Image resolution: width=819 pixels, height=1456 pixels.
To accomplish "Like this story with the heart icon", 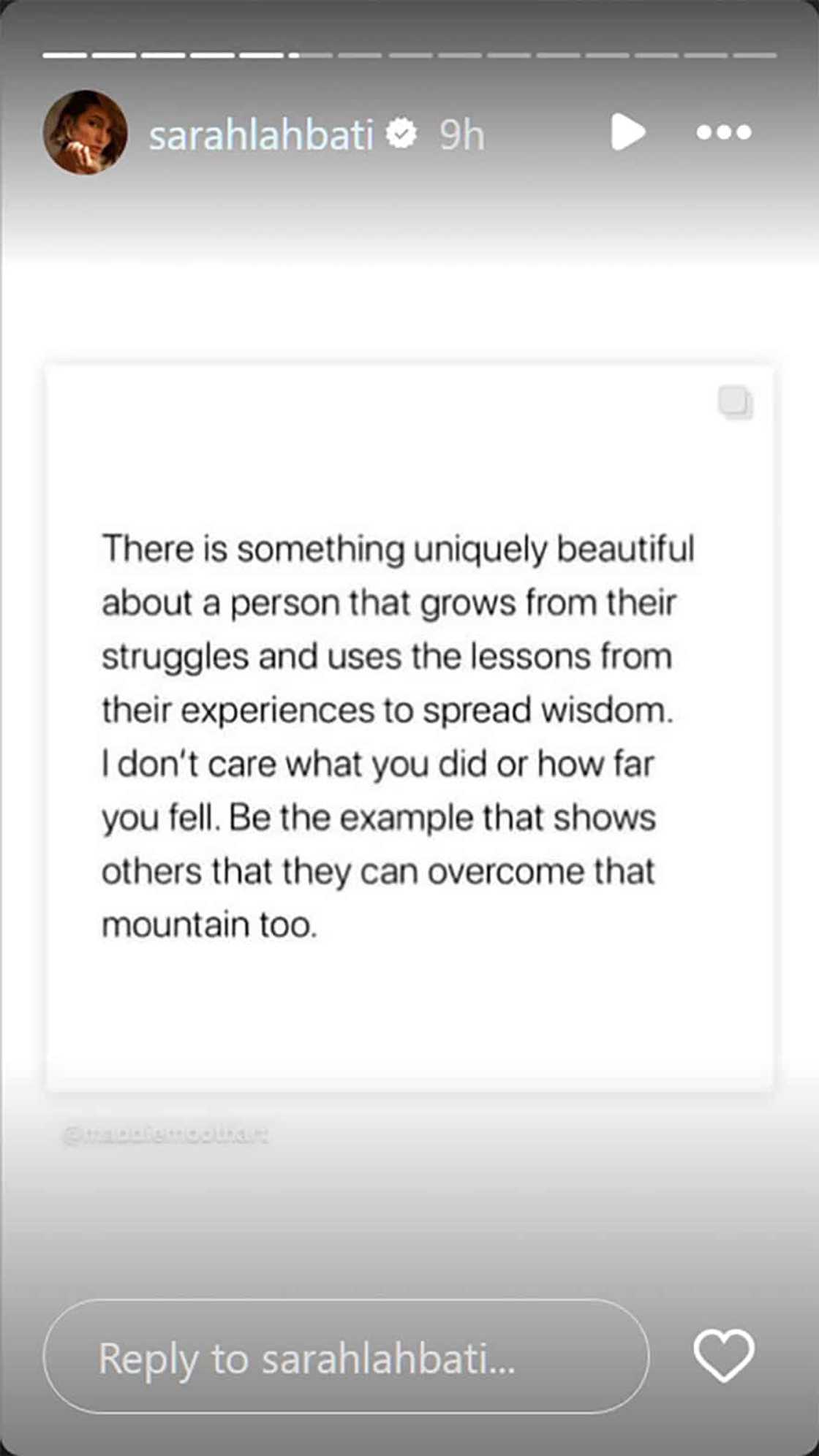I will point(723,1355).
